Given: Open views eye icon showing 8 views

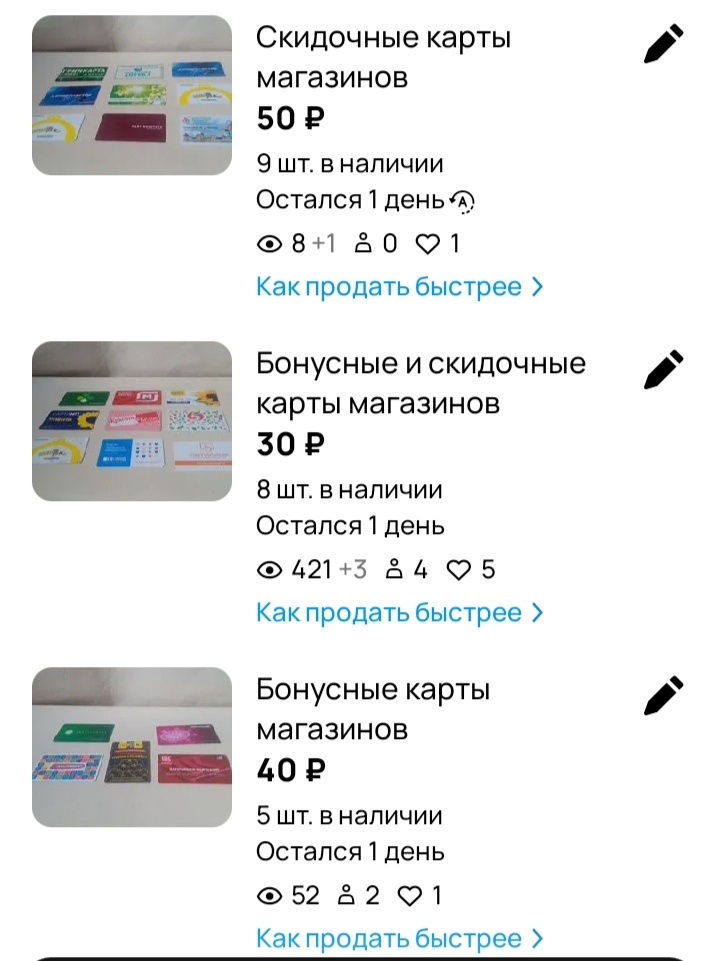Looking at the screenshot, I should point(268,241).
